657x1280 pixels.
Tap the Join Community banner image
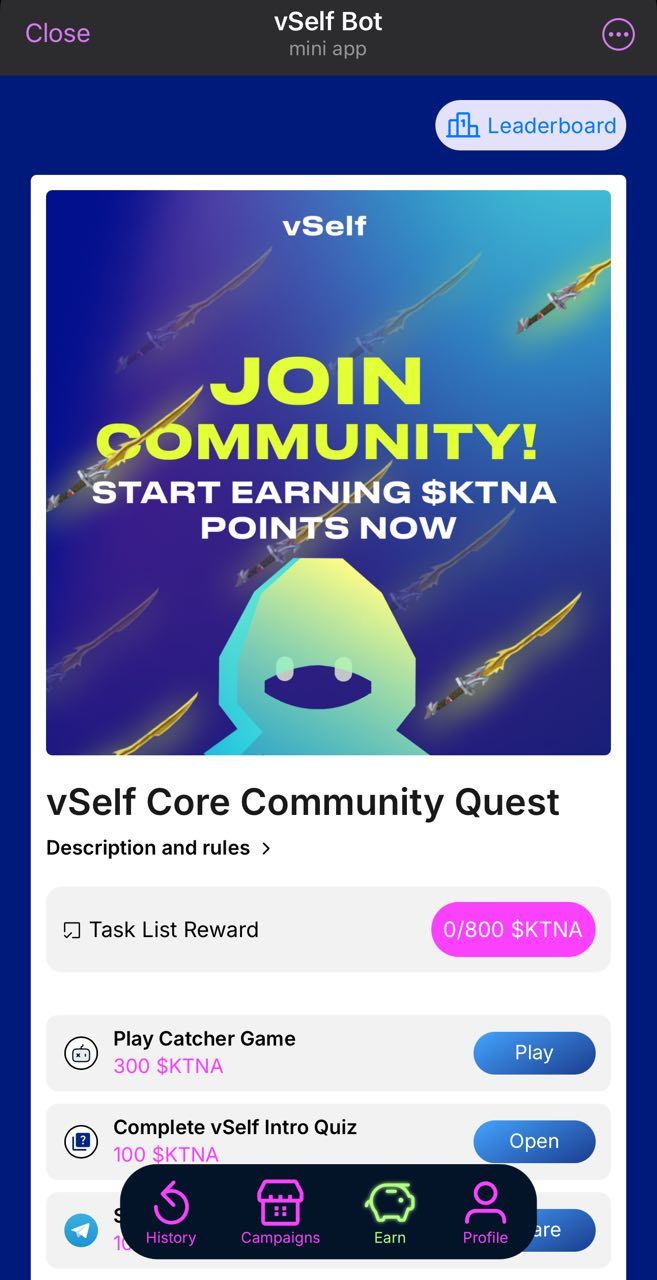pos(328,472)
